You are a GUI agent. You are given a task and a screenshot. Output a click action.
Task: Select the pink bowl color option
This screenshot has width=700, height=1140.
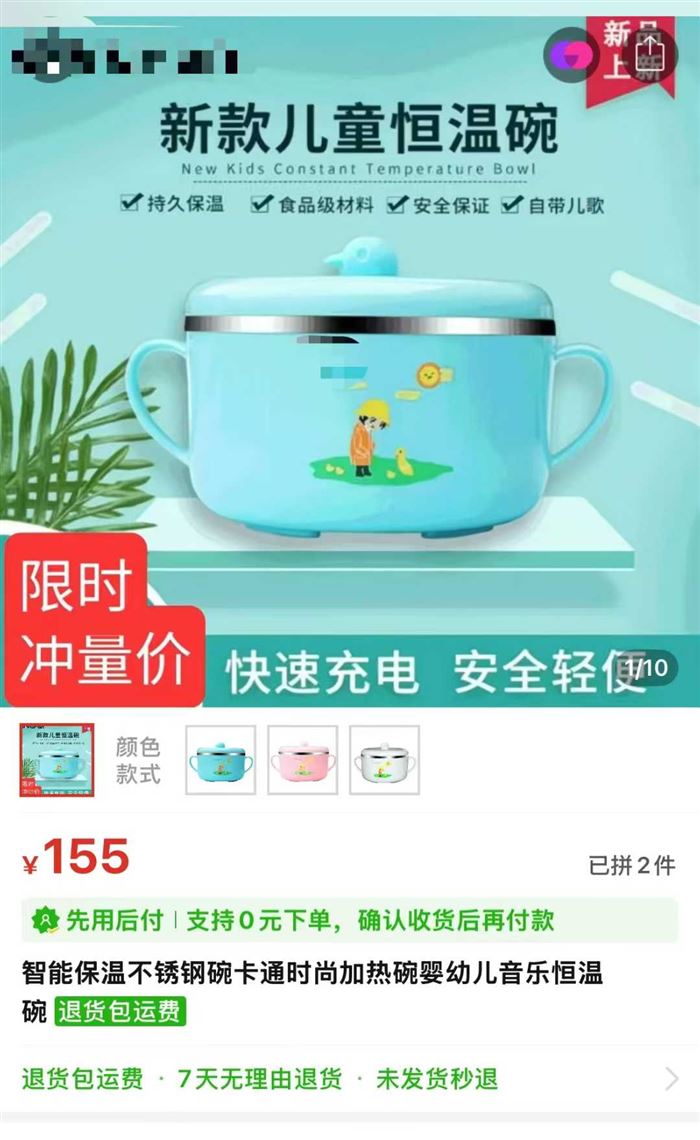[303, 761]
